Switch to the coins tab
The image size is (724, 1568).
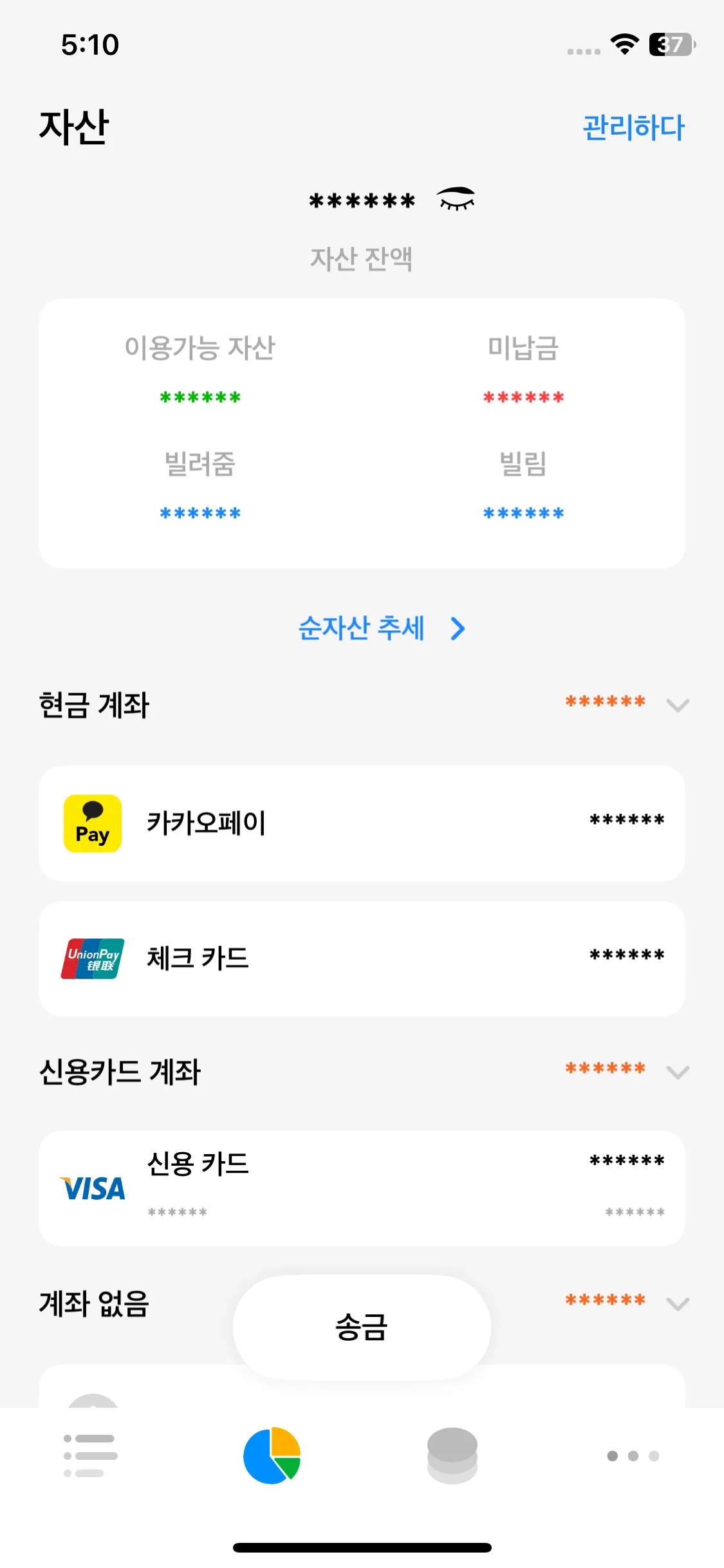point(452,1455)
